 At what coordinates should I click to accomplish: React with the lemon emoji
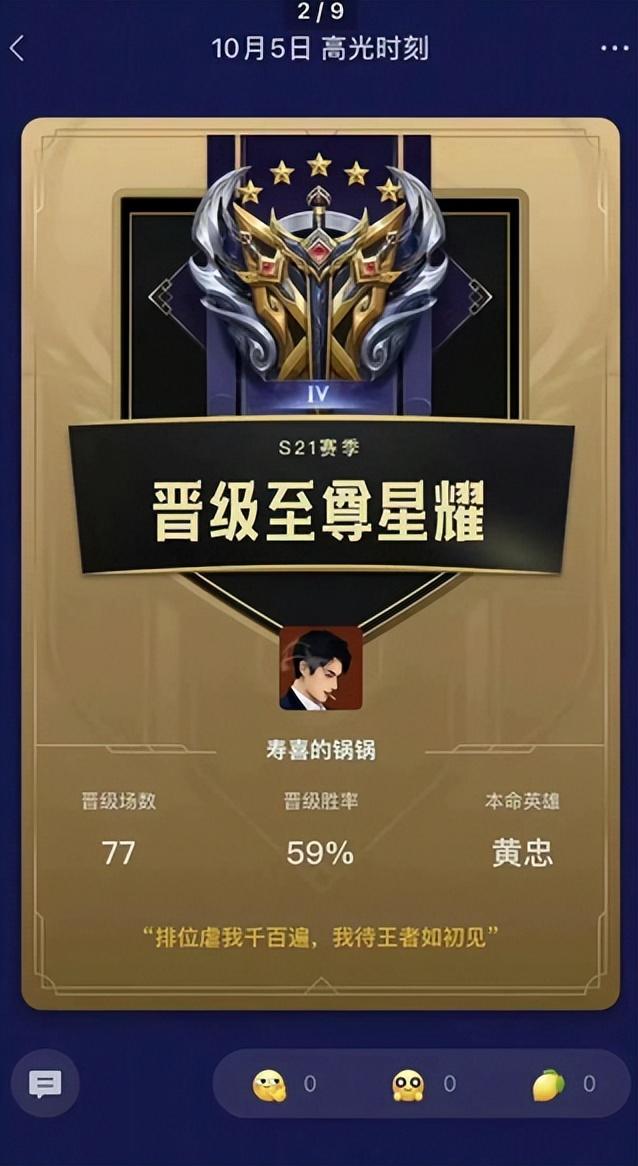[548, 1084]
